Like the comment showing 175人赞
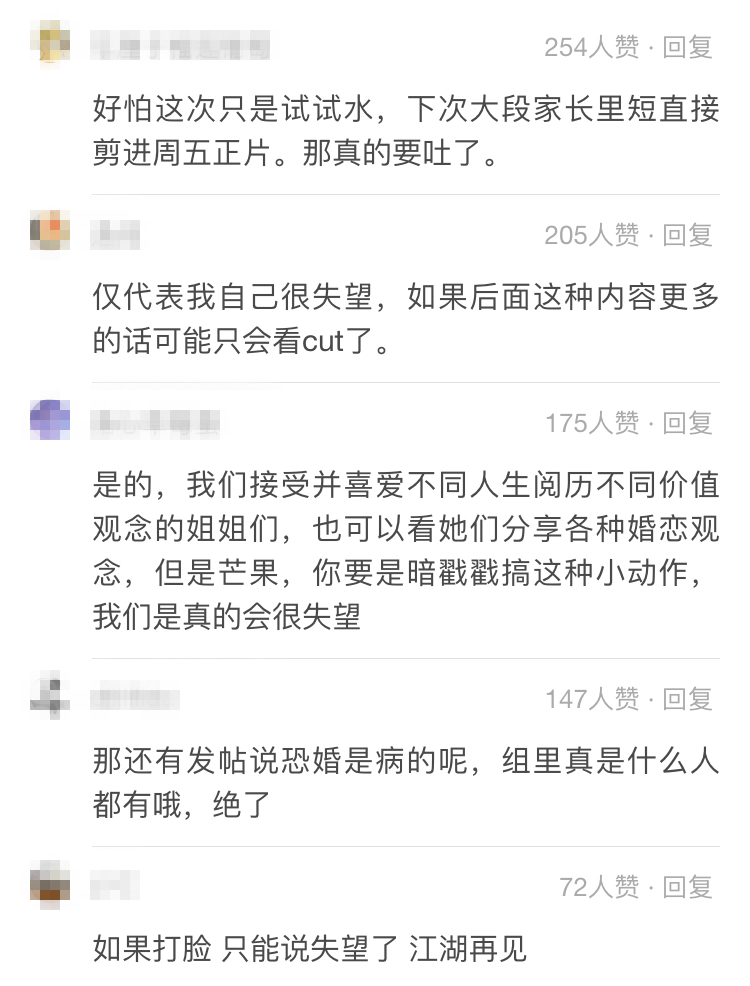The image size is (750, 986). pos(591,423)
